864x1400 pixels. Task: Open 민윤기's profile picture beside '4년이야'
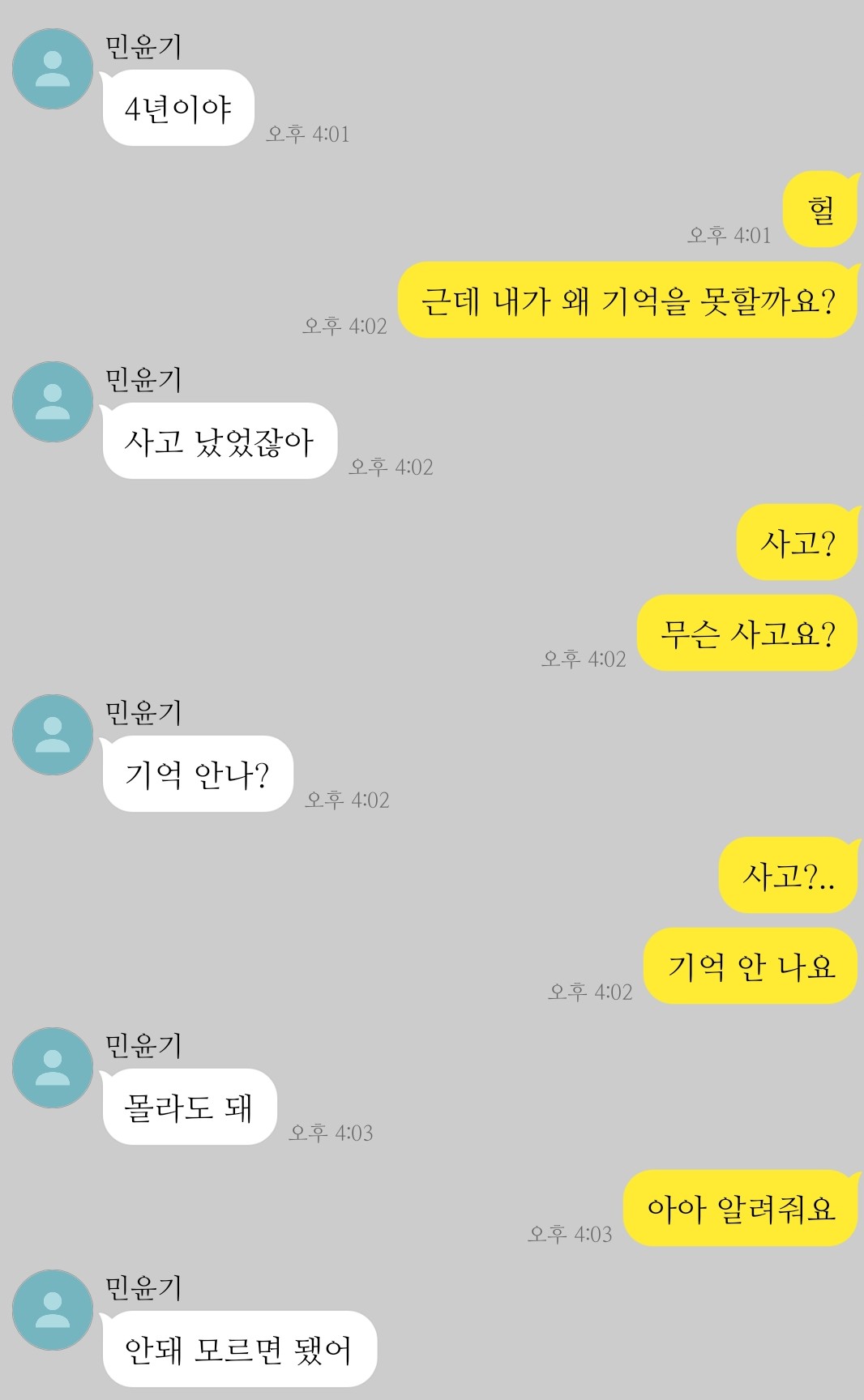pyautogui.click(x=53, y=69)
